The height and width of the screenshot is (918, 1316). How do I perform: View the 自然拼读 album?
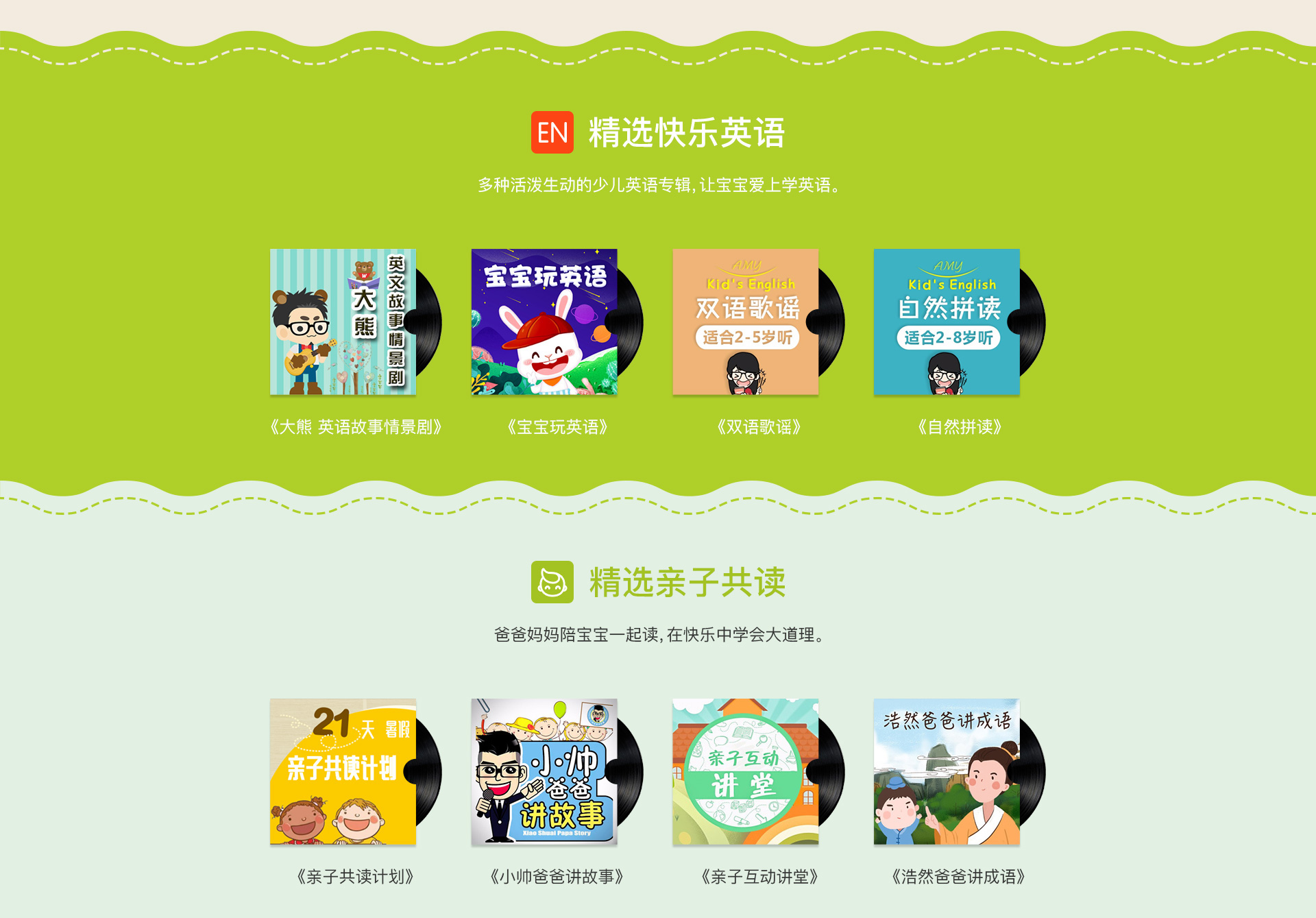947,322
